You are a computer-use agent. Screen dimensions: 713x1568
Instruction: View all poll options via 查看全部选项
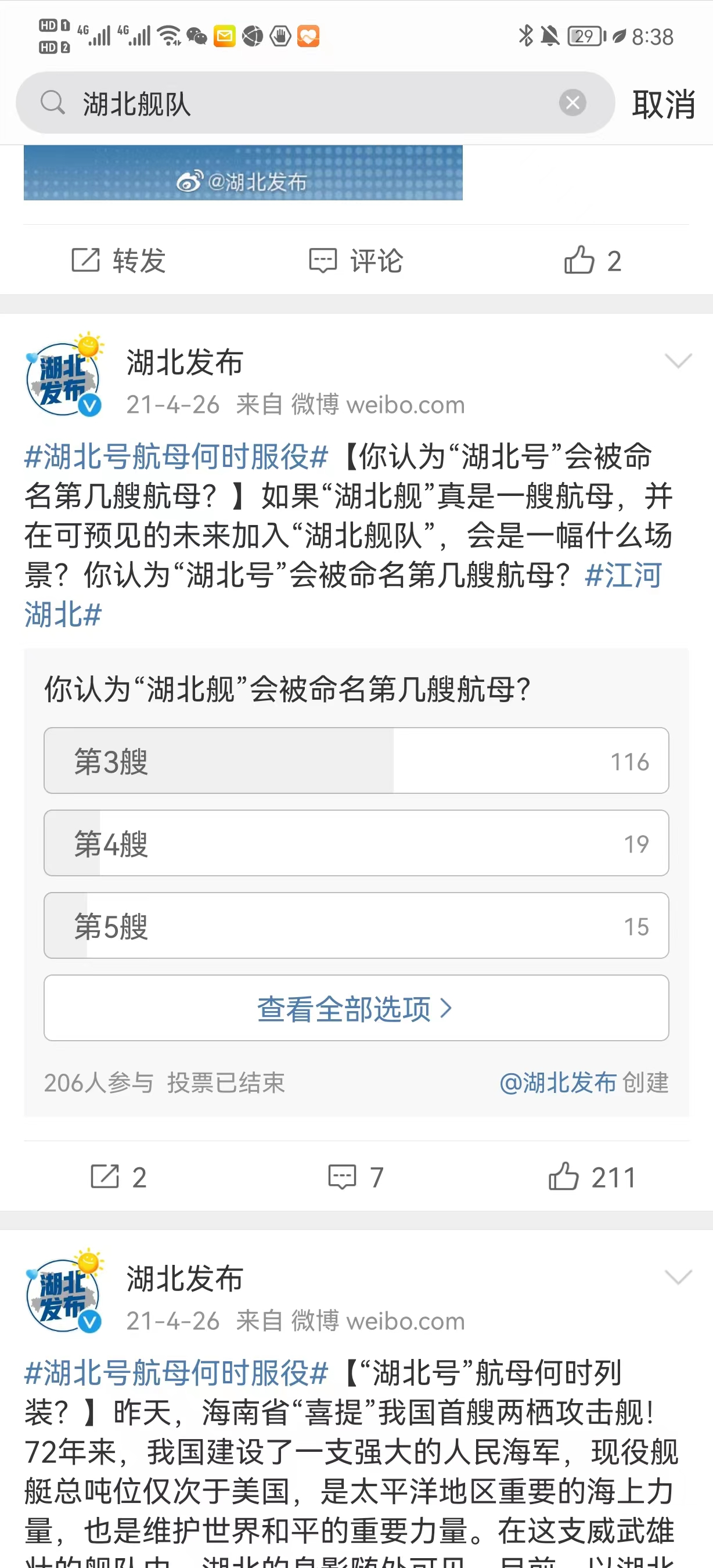356,1009
